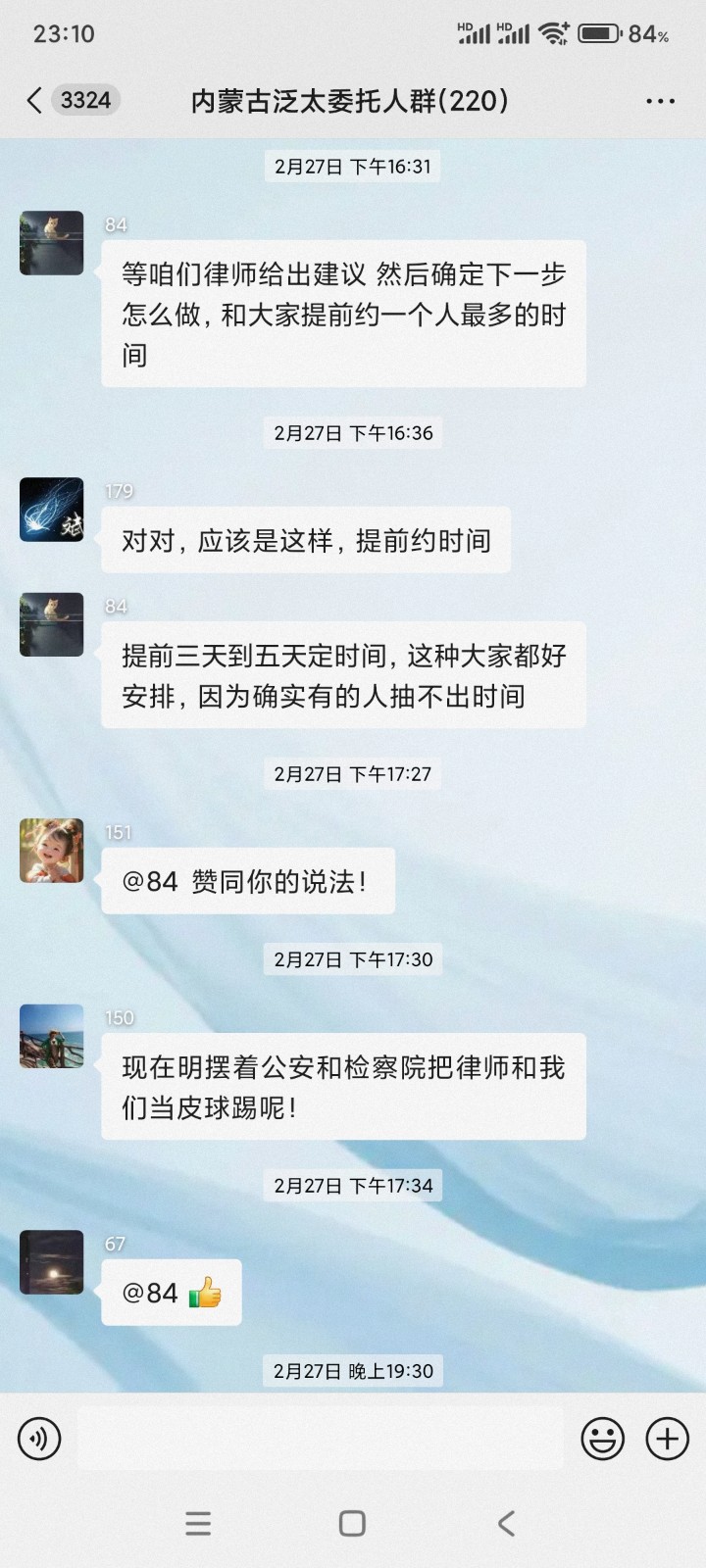Open the group chat overflow menu

pyautogui.click(x=660, y=101)
